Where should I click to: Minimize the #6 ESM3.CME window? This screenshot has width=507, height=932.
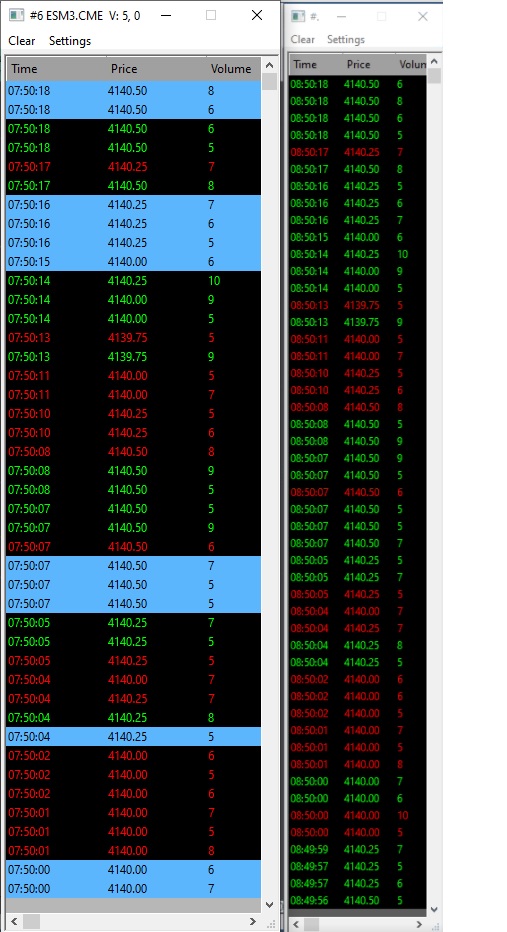coord(166,15)
